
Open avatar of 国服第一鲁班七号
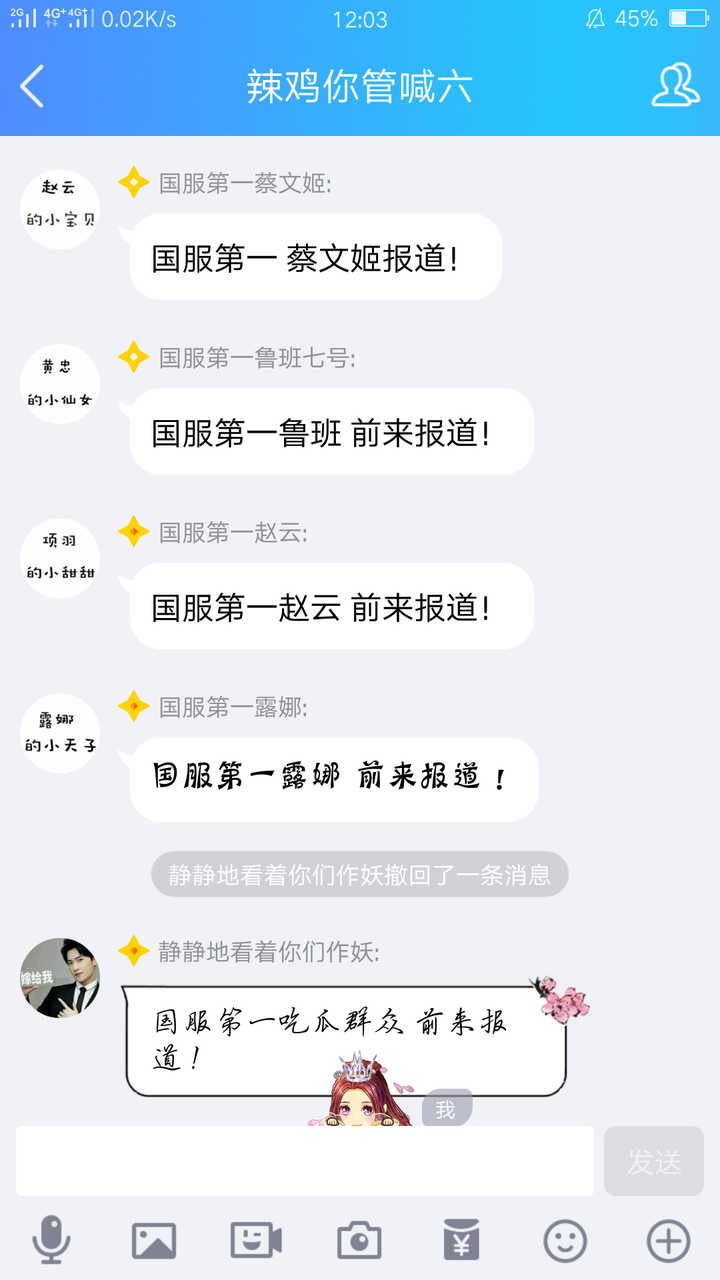point(60,384)
